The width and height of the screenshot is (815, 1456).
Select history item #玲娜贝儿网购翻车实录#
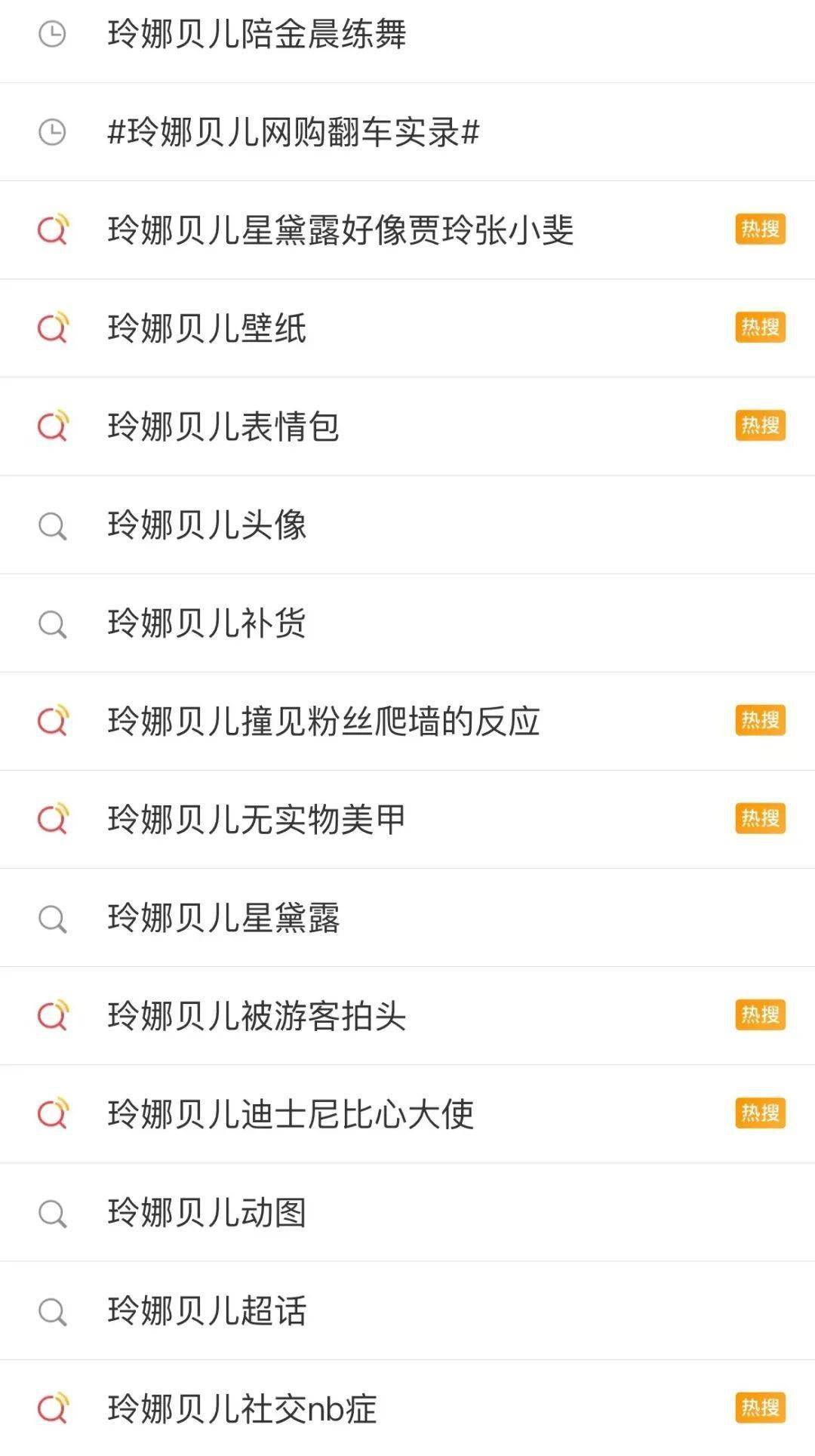coord(407,132)
